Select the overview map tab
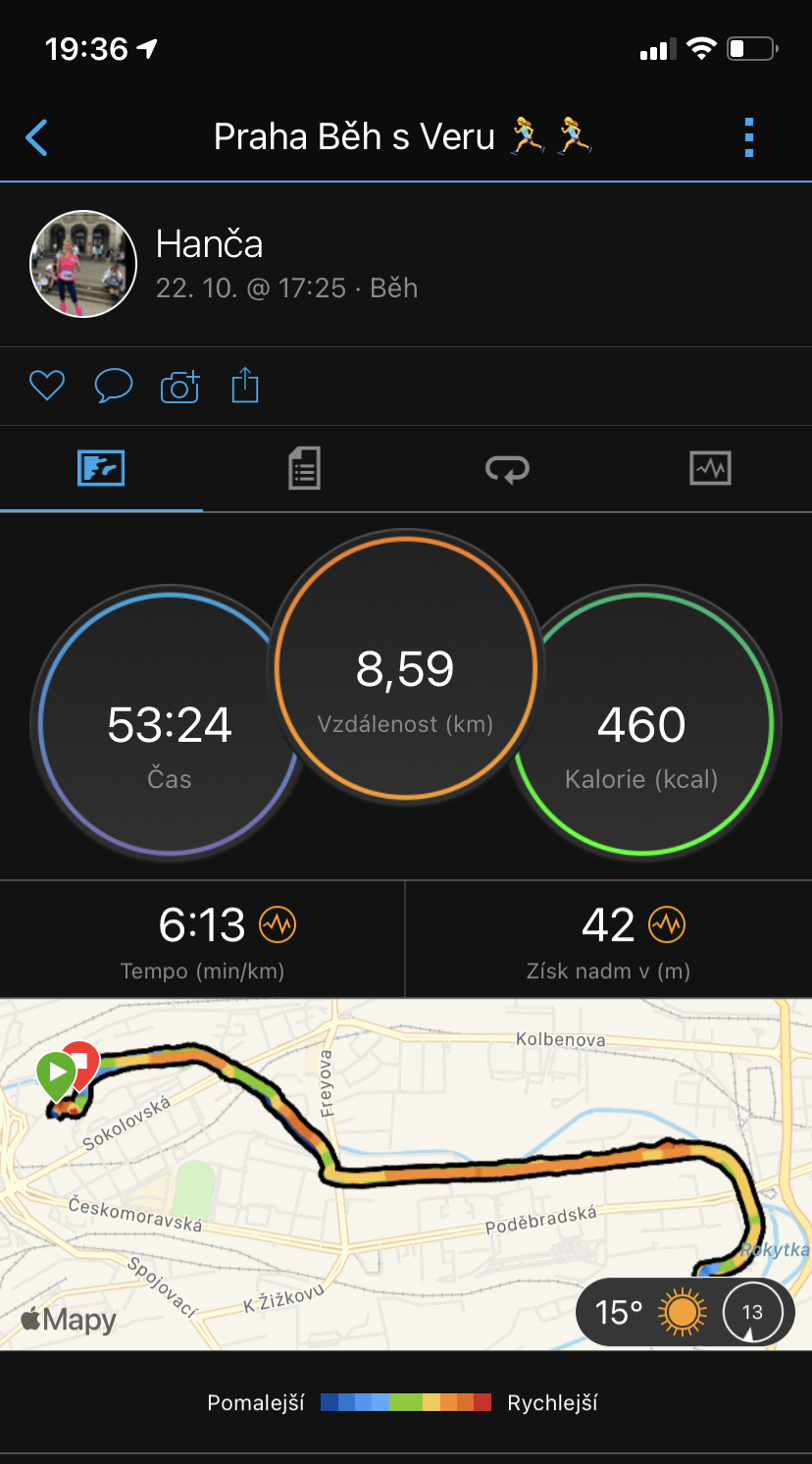The width and height of the screenshot is (812, 1464). tap(101, 468)
